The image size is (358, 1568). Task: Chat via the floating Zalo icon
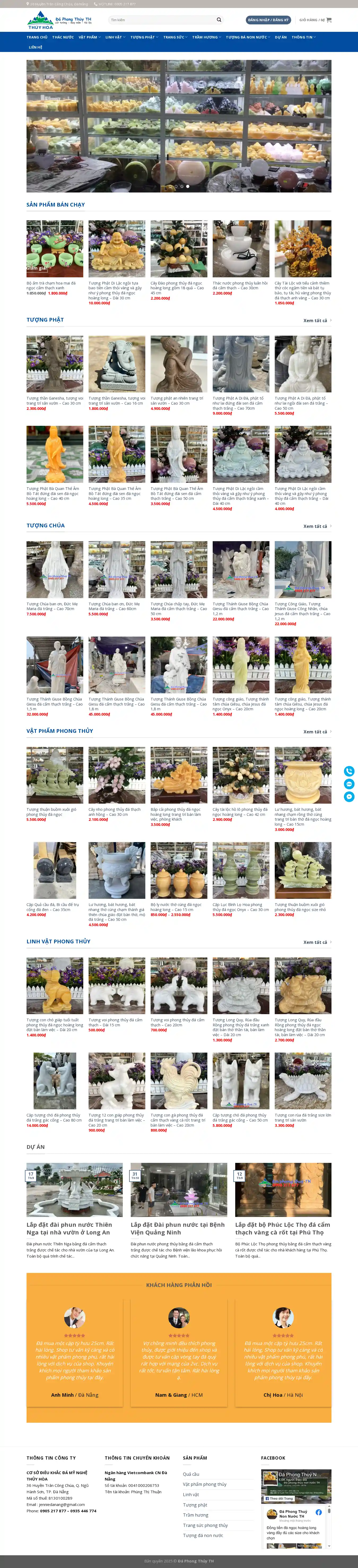[x=349, y=784]
